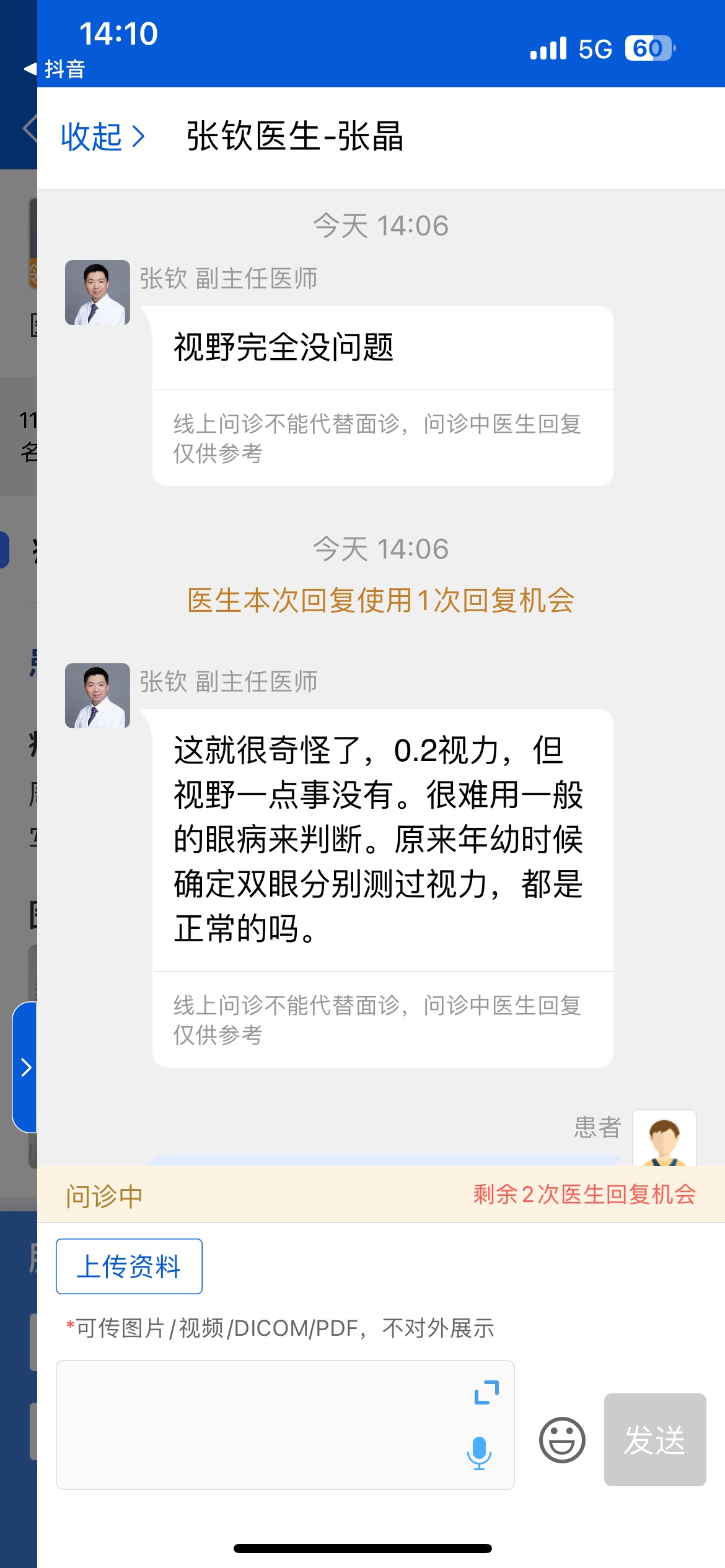
Task: Tap the 上传资料 upload button
Action: coord(129,1266)
